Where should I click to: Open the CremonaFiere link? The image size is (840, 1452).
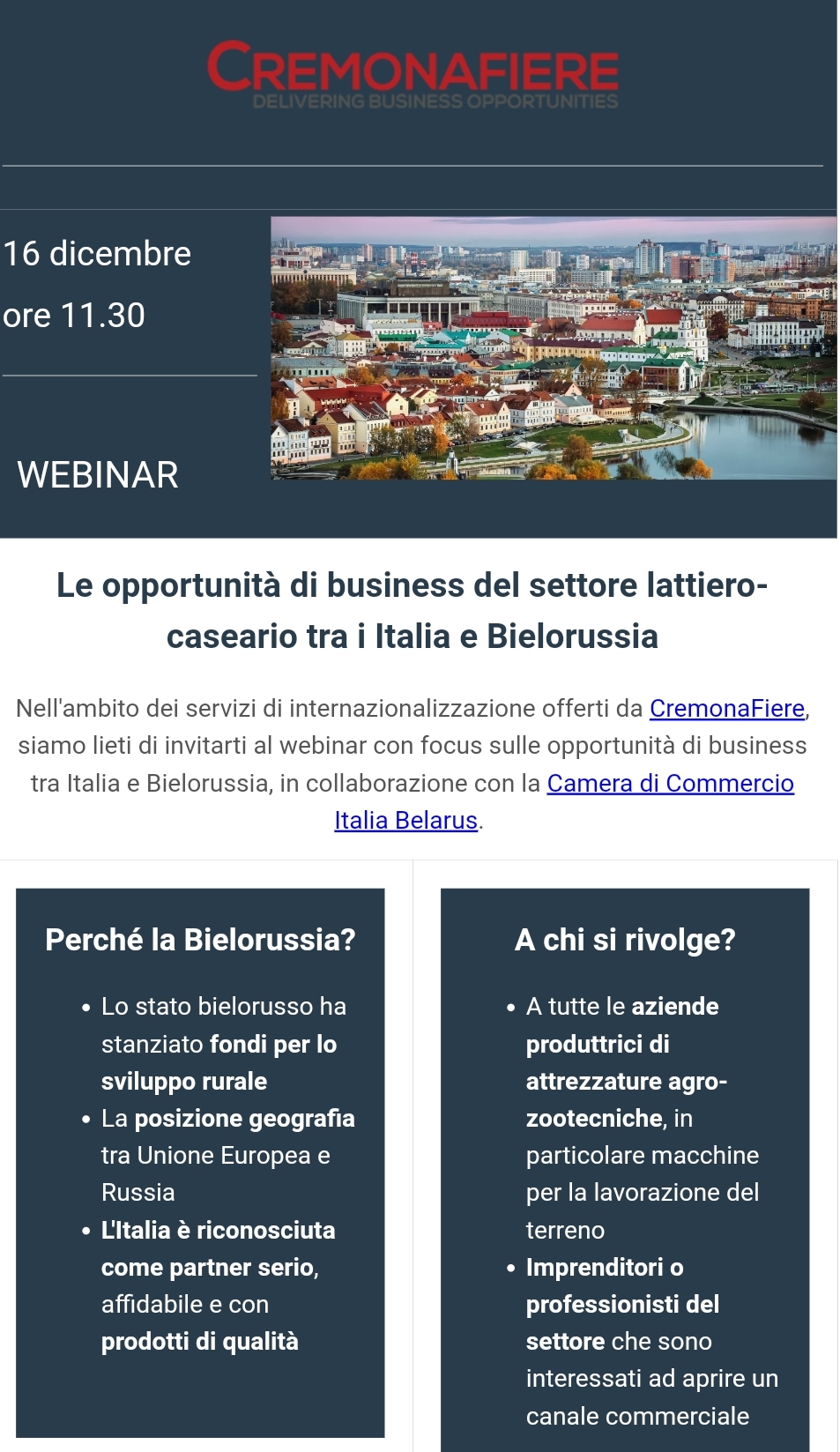[726, 709]
